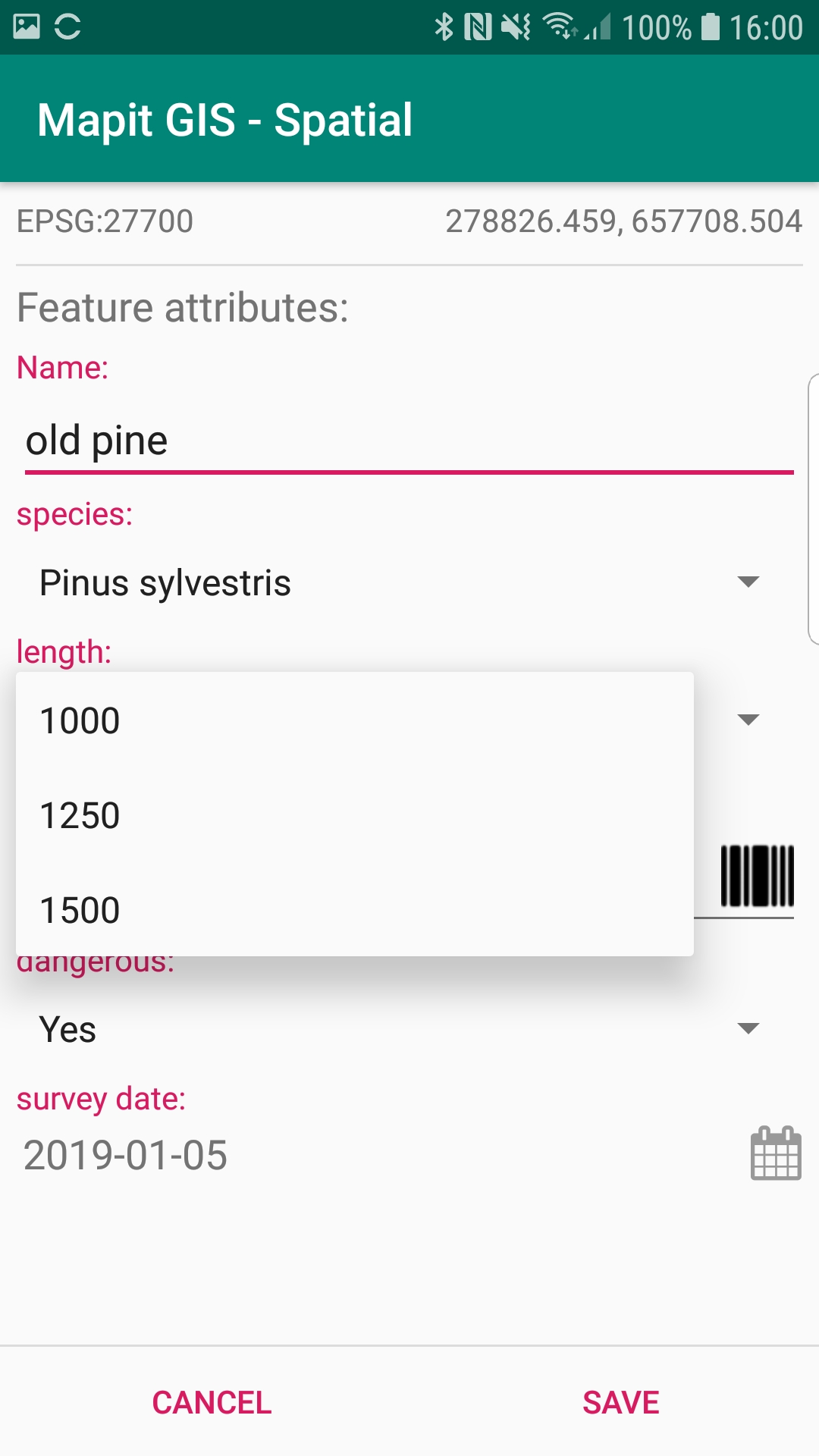
Task: Edit the Name field containing old pine
Action: click(x=408, y=441)
